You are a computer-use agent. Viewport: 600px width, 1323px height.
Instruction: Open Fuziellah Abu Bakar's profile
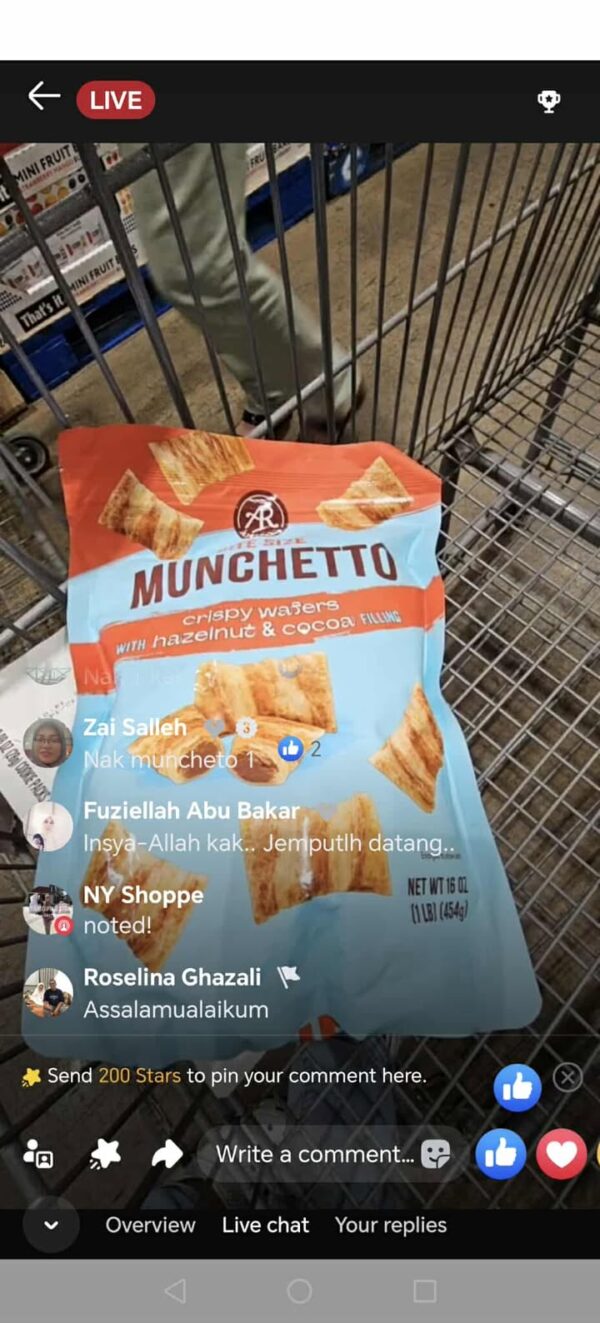click(48, 826)
